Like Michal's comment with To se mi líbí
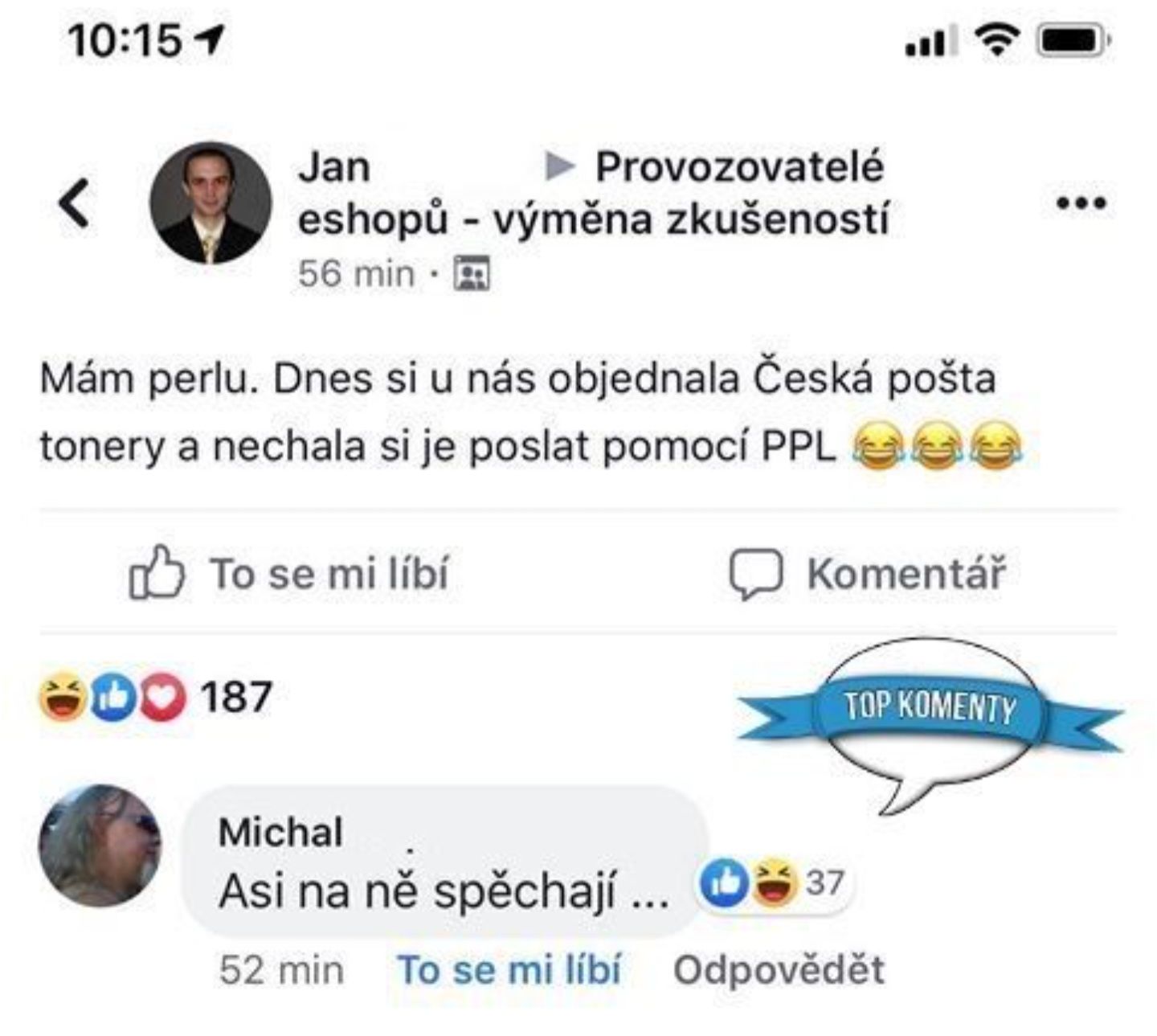Viewport: 1157px width, 1036px height. (509, 969)
